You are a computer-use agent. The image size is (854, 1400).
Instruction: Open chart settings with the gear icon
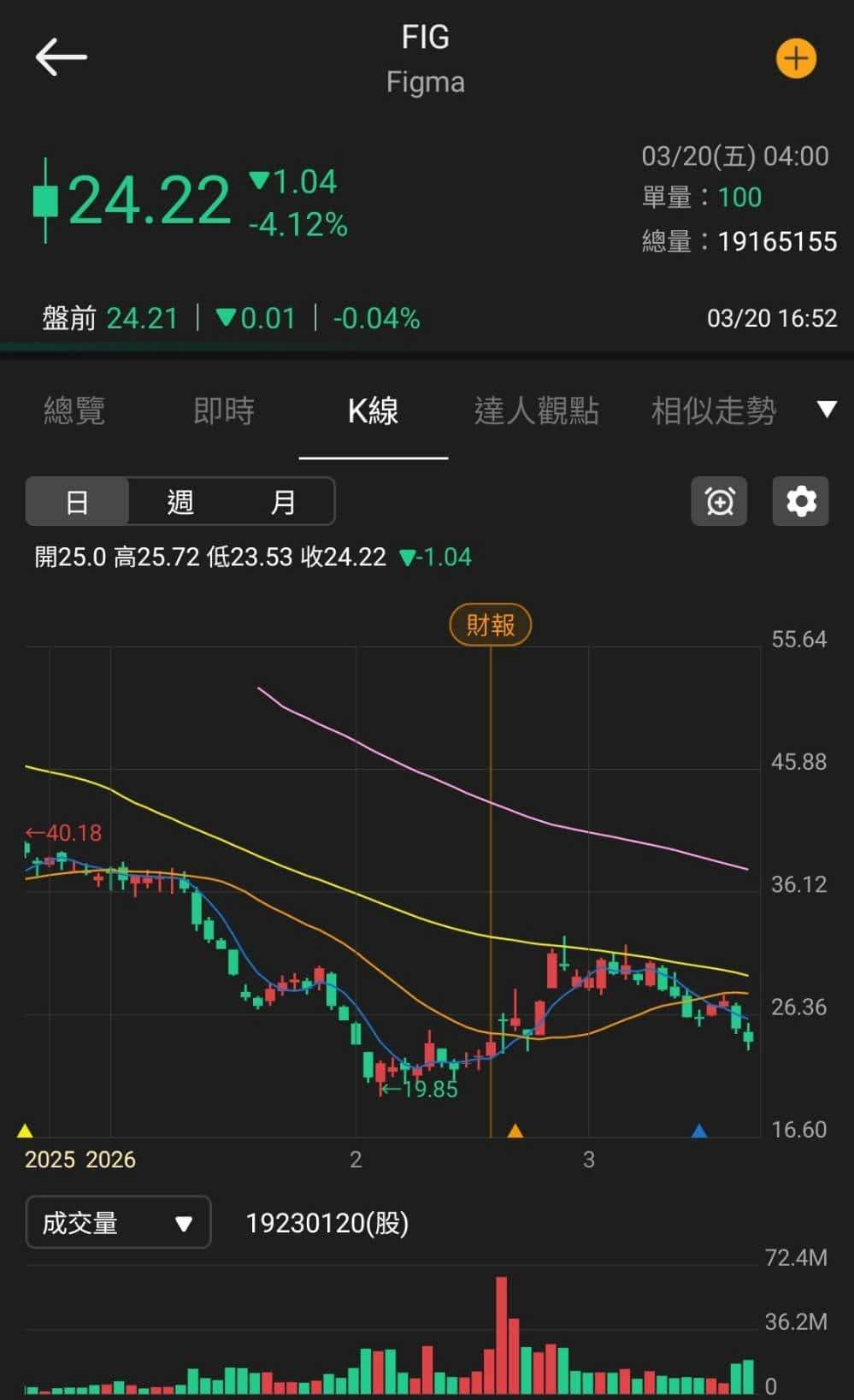coord(800,501)
